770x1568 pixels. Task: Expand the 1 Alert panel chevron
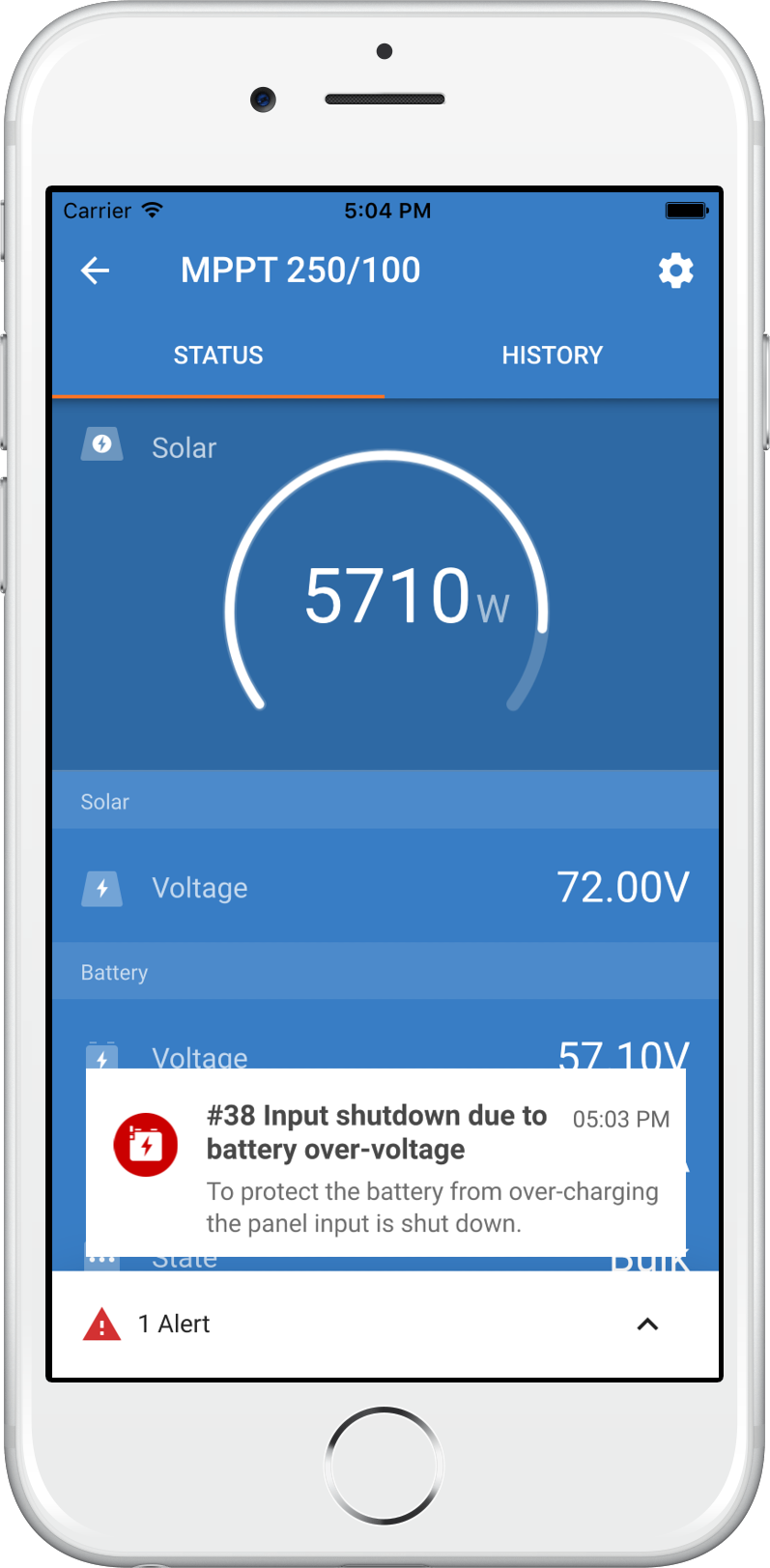pyautogui.click(x=647, y=1325)
